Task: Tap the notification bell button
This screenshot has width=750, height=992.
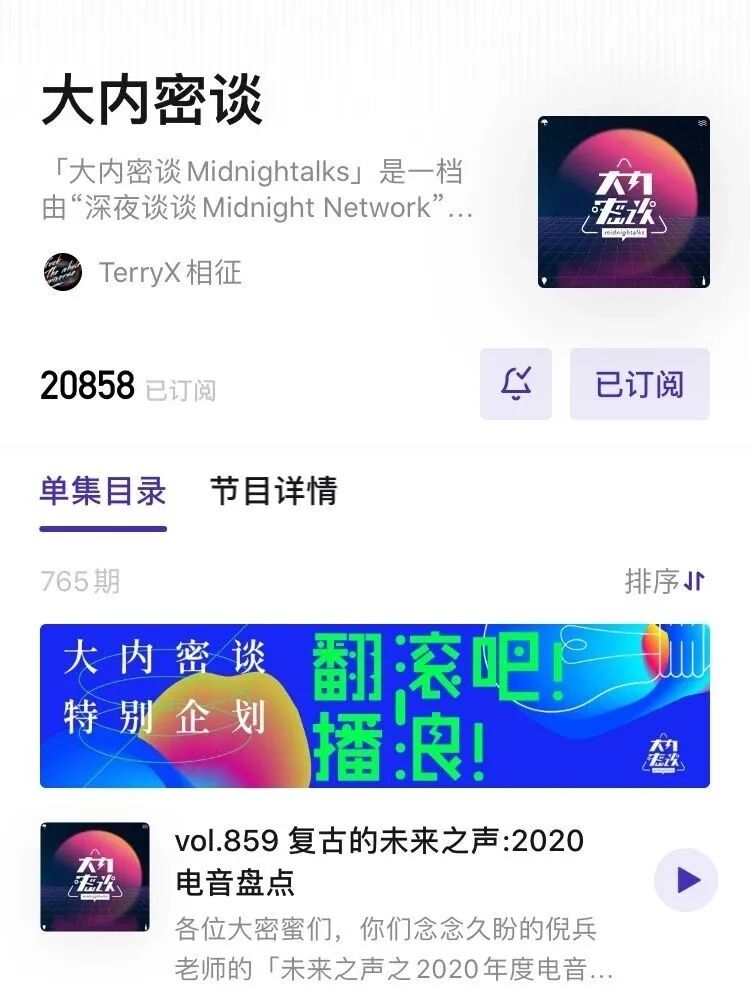Action: click(516, 384)
